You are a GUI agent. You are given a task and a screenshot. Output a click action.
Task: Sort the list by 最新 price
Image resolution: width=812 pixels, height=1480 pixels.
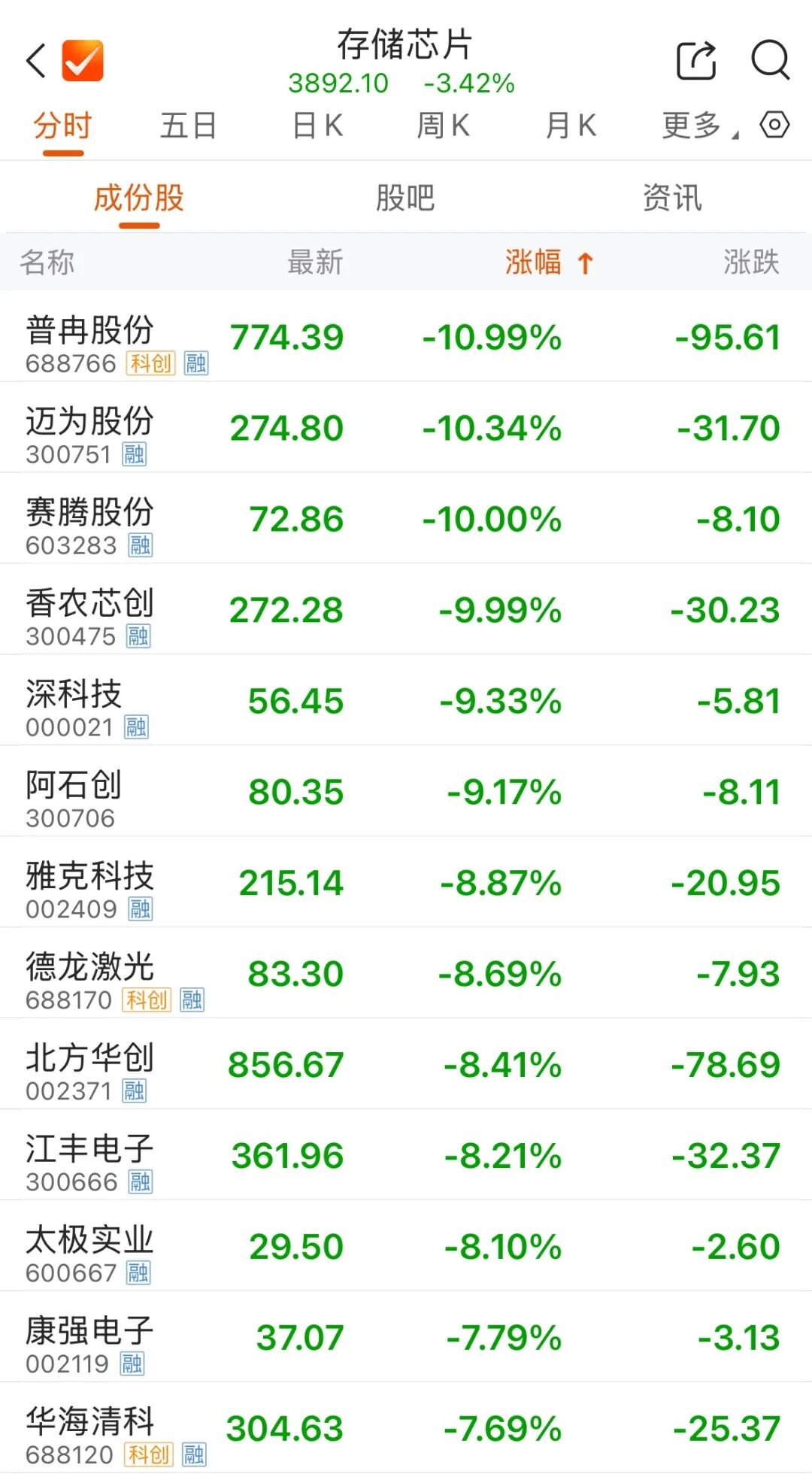pos(315,262)
